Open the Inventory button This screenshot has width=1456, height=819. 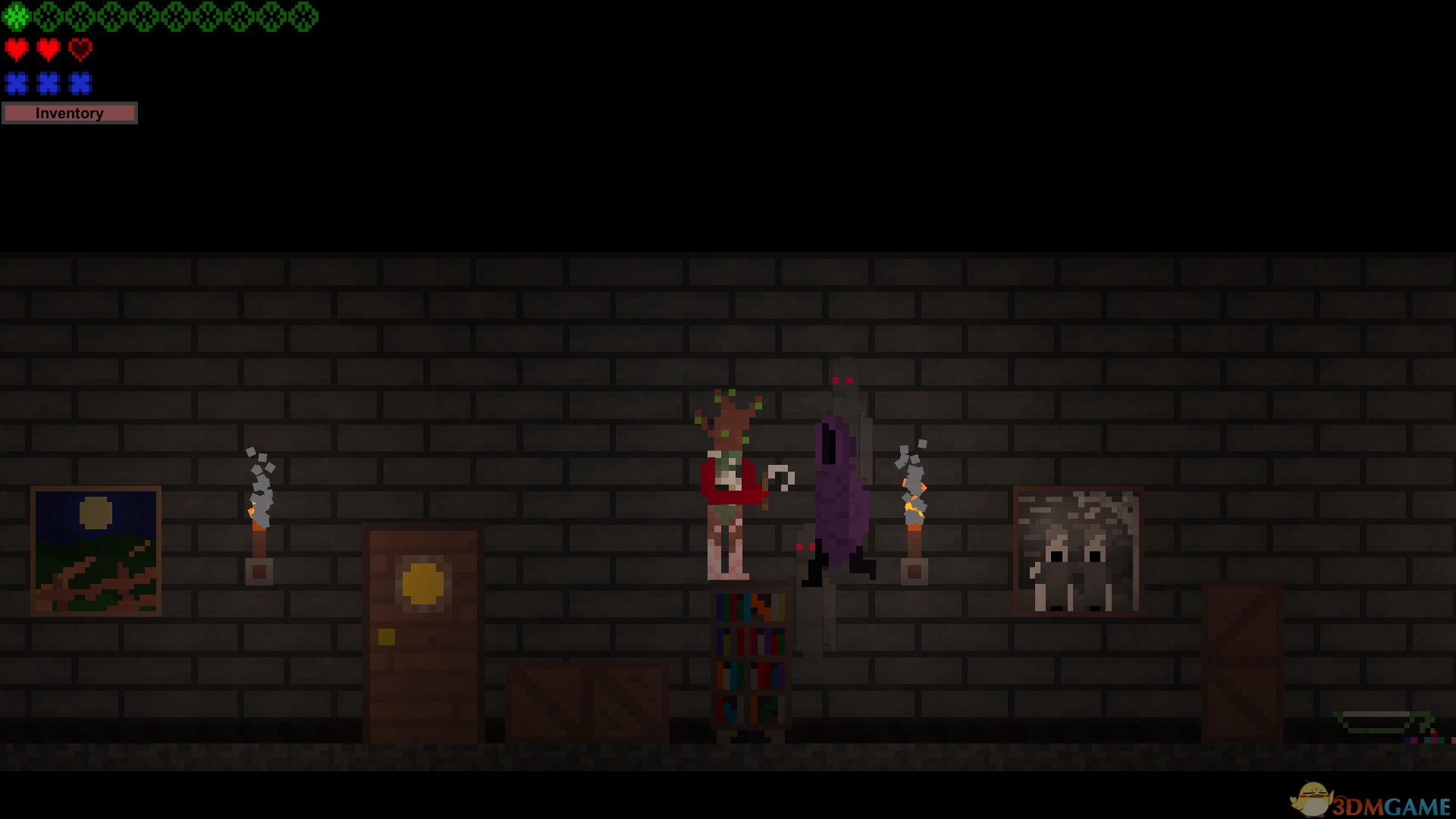coord(69,113)
